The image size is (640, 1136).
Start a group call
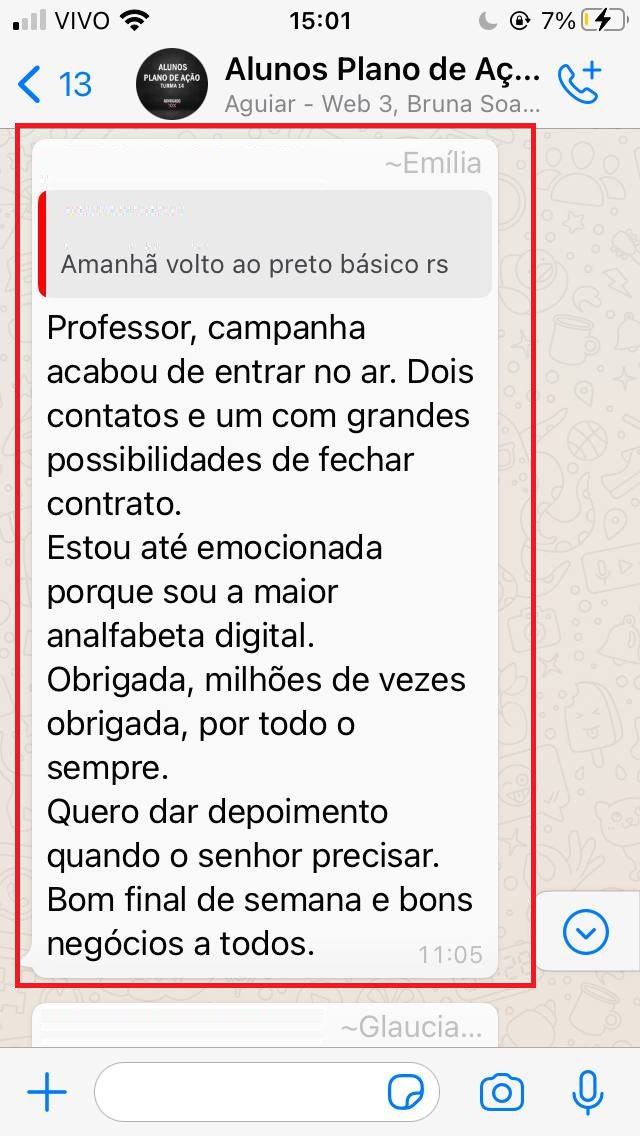[x=579, y=84]
